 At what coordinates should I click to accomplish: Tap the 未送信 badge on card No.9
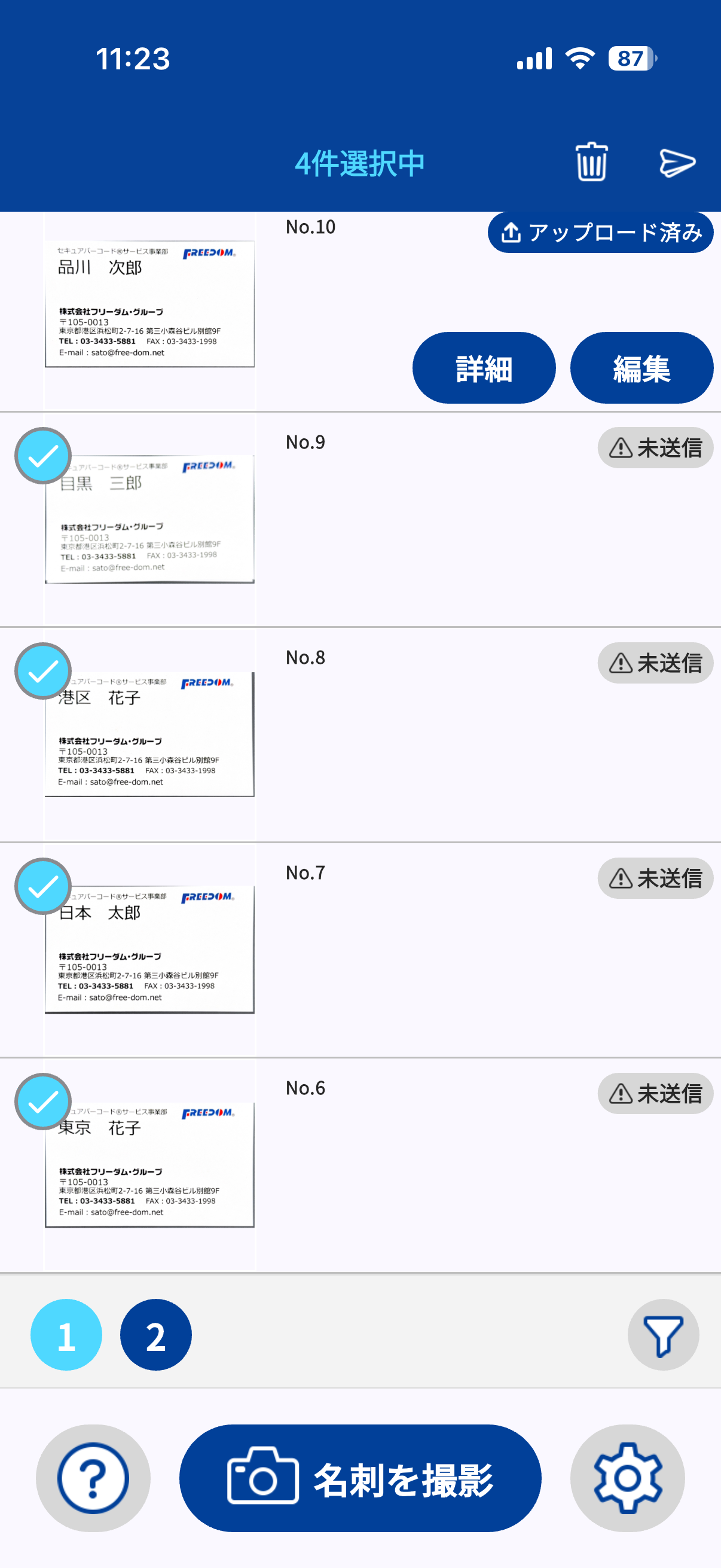(655, 448)
